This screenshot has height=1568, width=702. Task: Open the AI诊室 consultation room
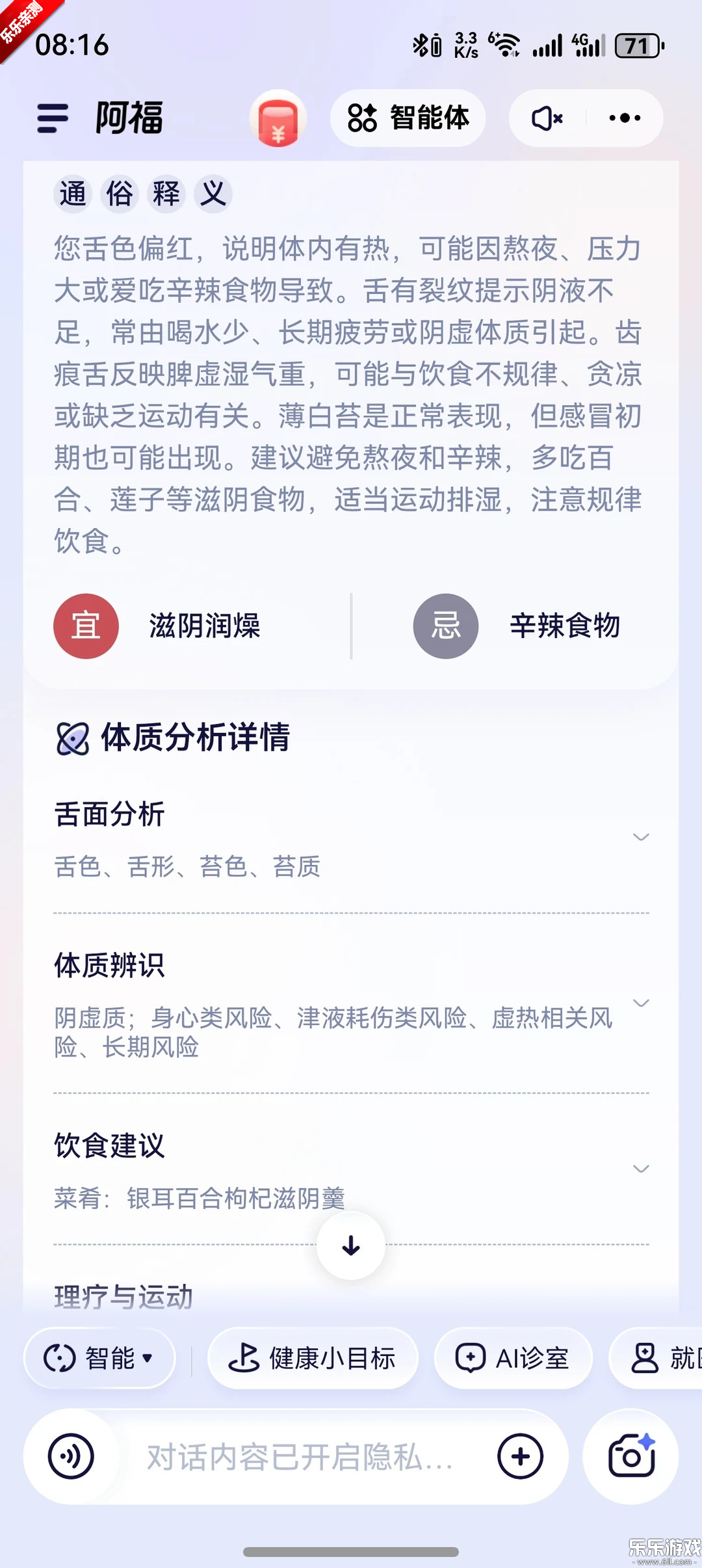[513, 1358]
